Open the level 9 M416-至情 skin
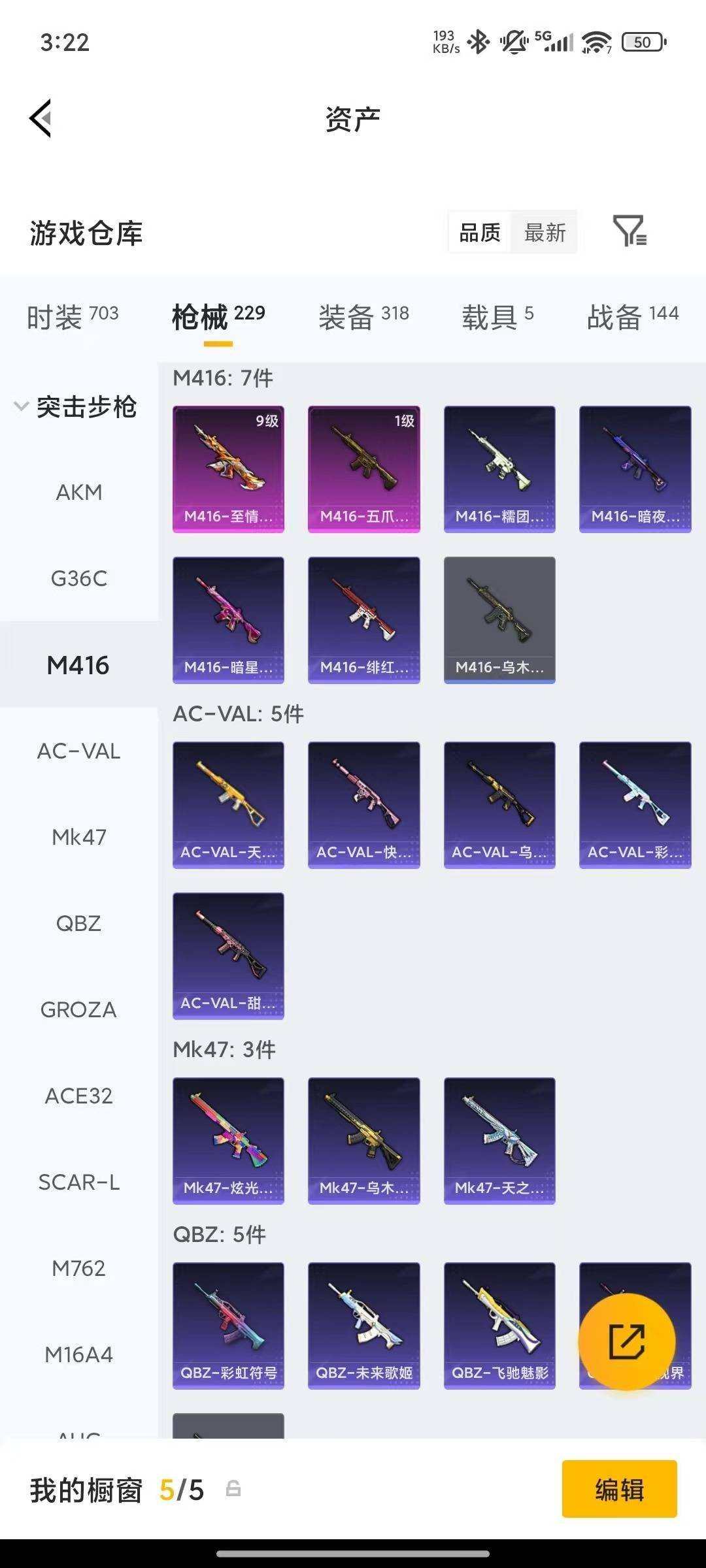706x1568 pixels. [x=228, y=469]
